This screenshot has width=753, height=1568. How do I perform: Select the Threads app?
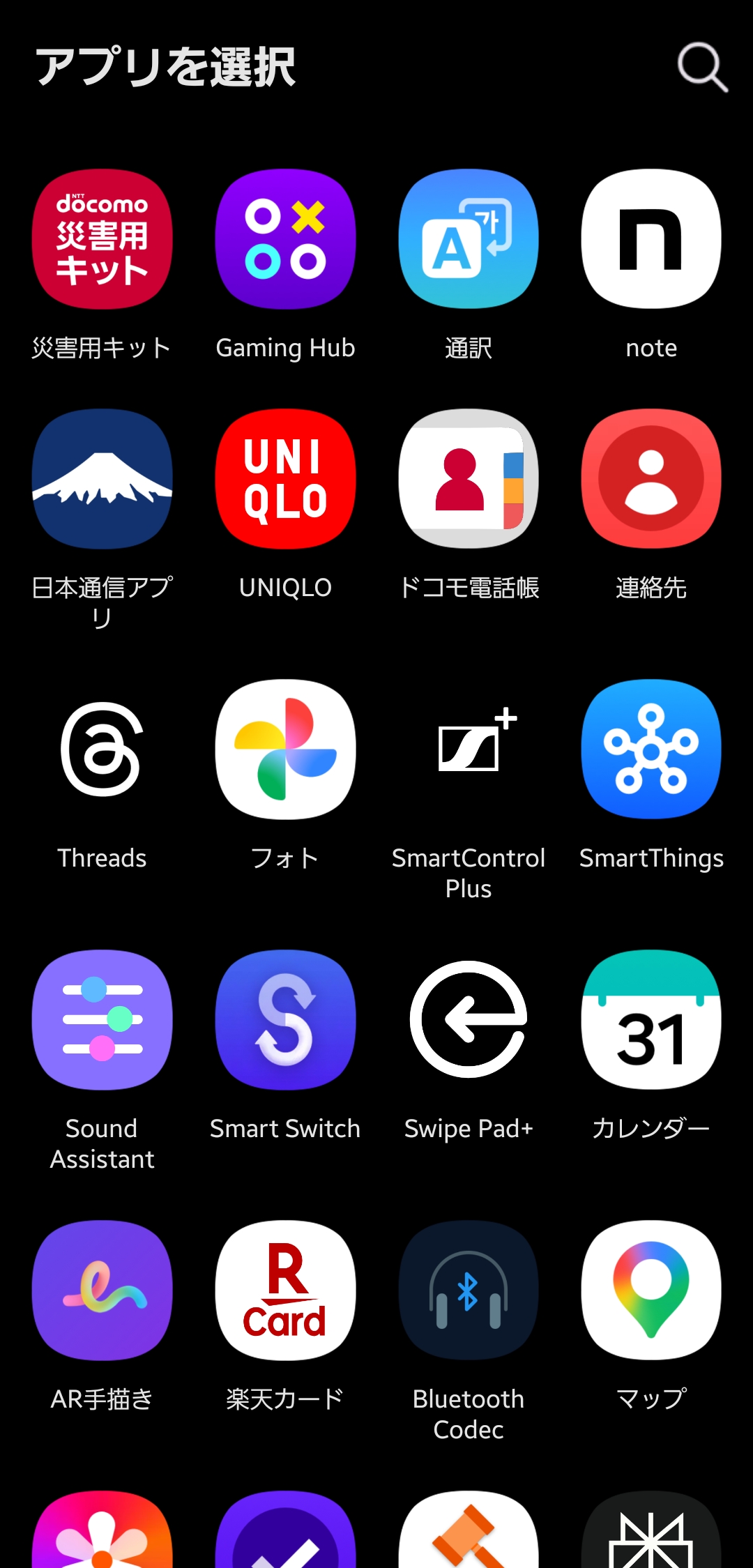coord(102,749)
